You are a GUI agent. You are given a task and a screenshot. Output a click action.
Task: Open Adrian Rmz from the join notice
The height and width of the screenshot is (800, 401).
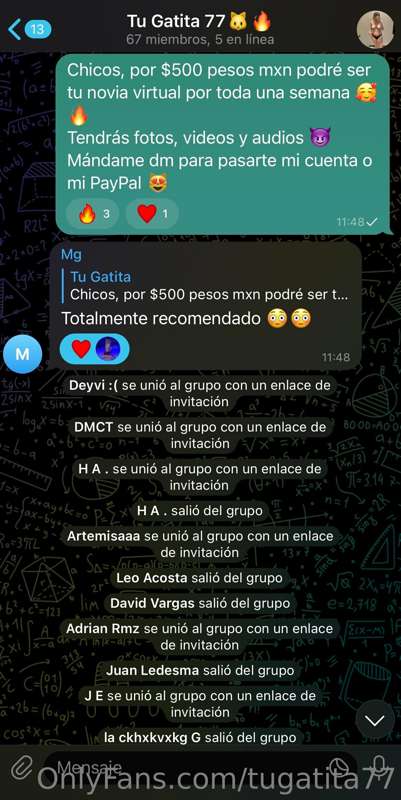click(x=103, y=629)
